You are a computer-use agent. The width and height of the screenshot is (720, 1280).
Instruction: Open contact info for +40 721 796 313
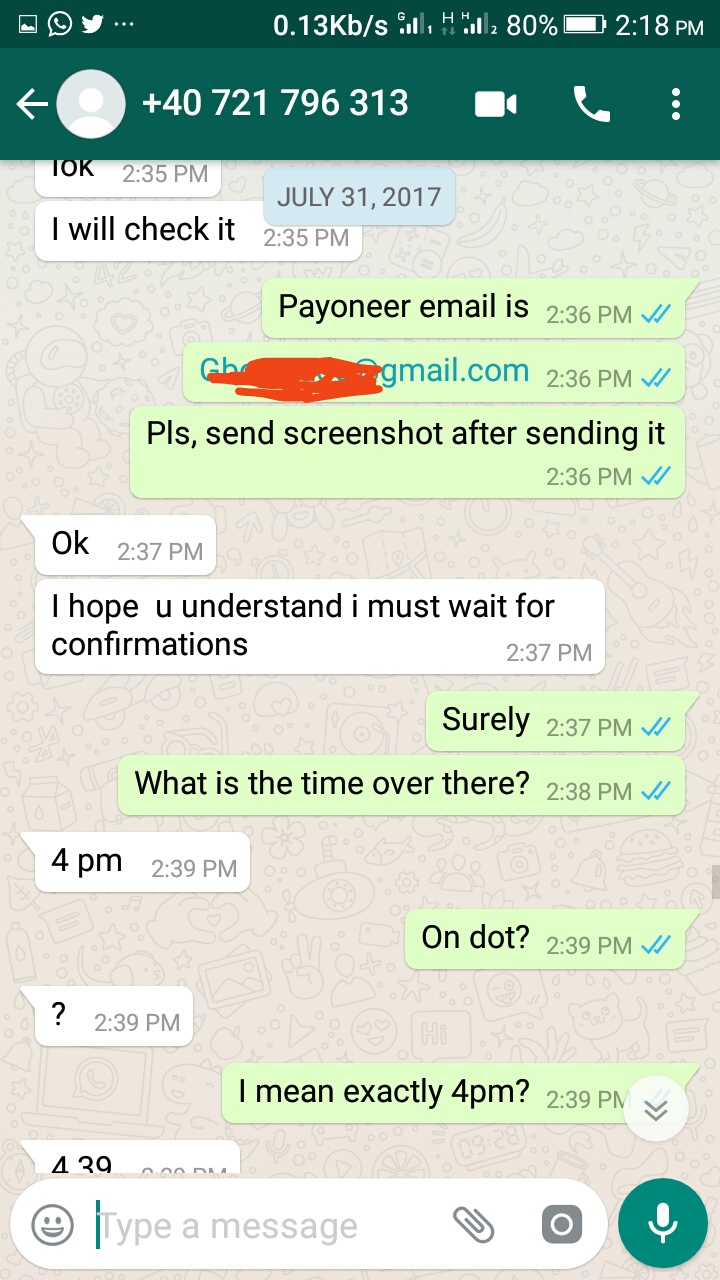tap(275, 104)
